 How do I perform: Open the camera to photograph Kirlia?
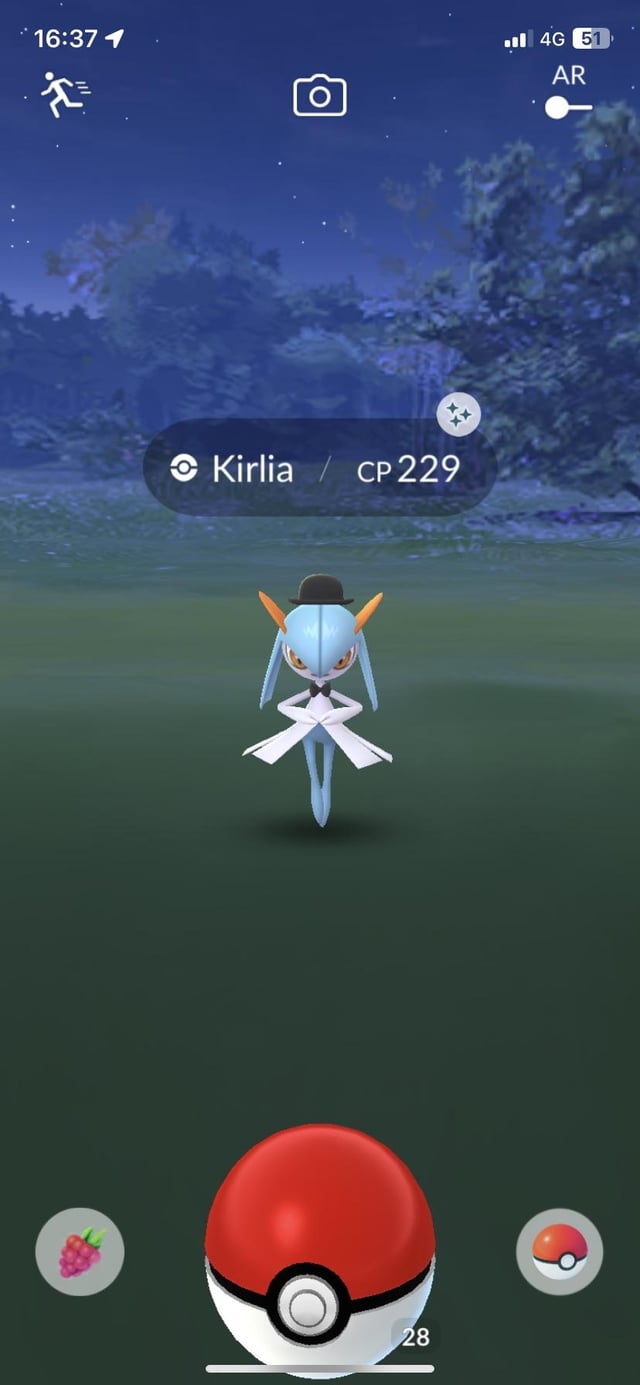pyautogui.click(x=320, y=96)
